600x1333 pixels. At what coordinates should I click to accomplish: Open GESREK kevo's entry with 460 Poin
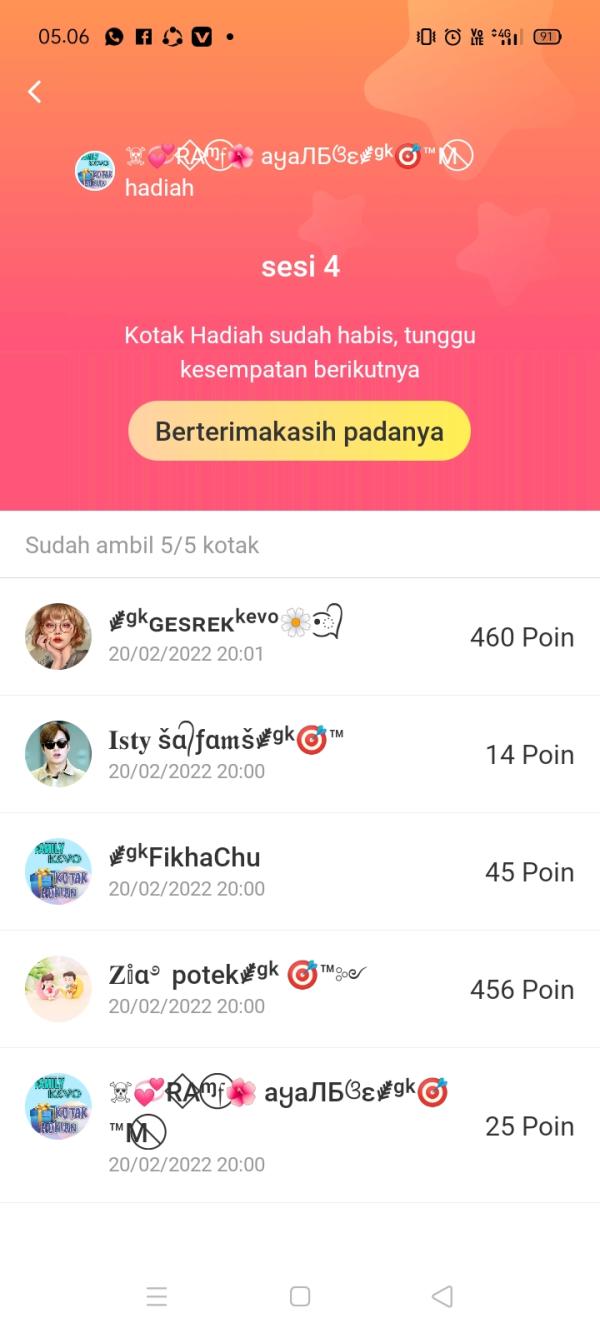click(300, 636)
